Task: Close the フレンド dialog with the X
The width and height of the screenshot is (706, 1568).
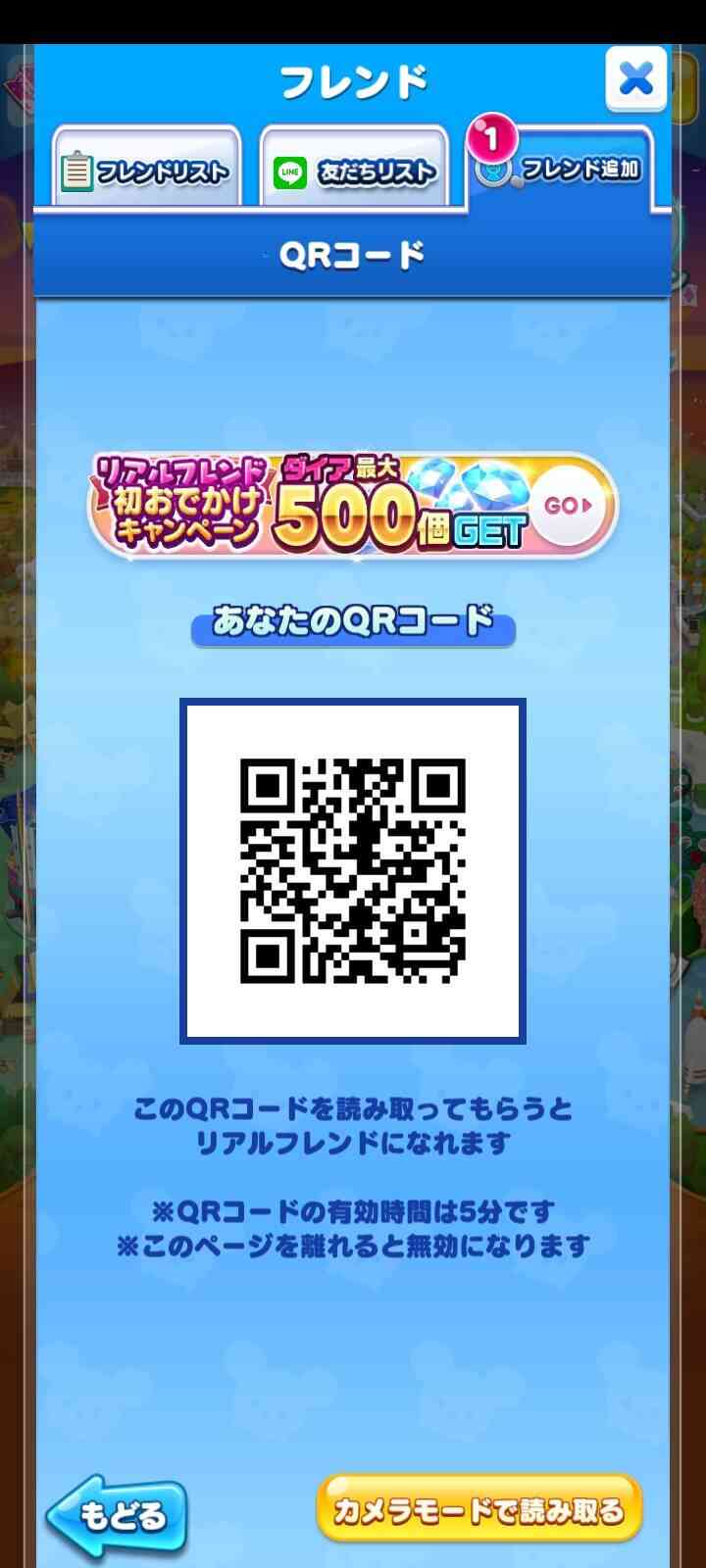Action: (636, 78)
